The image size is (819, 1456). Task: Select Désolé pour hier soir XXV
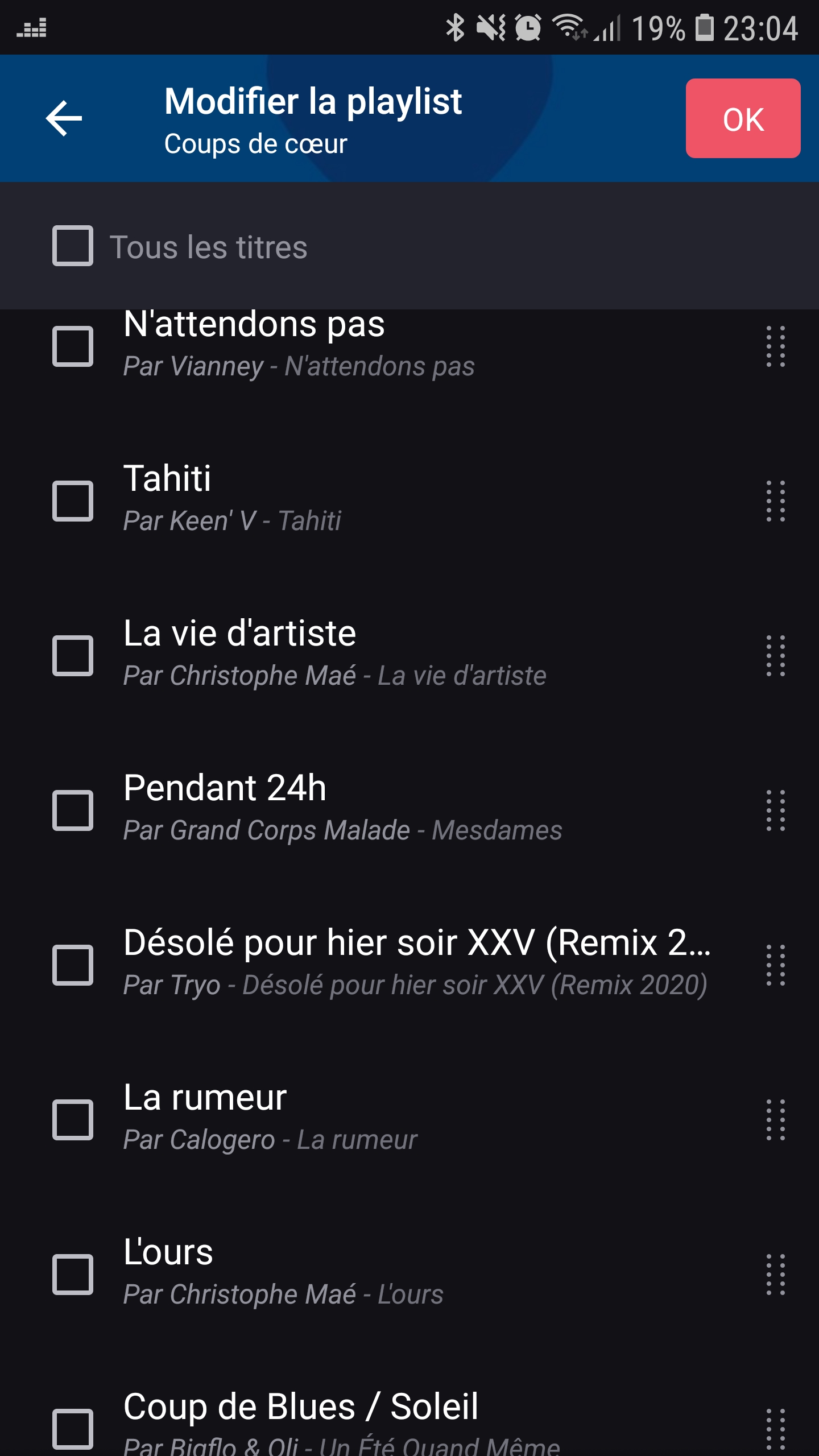coord(73,965)
